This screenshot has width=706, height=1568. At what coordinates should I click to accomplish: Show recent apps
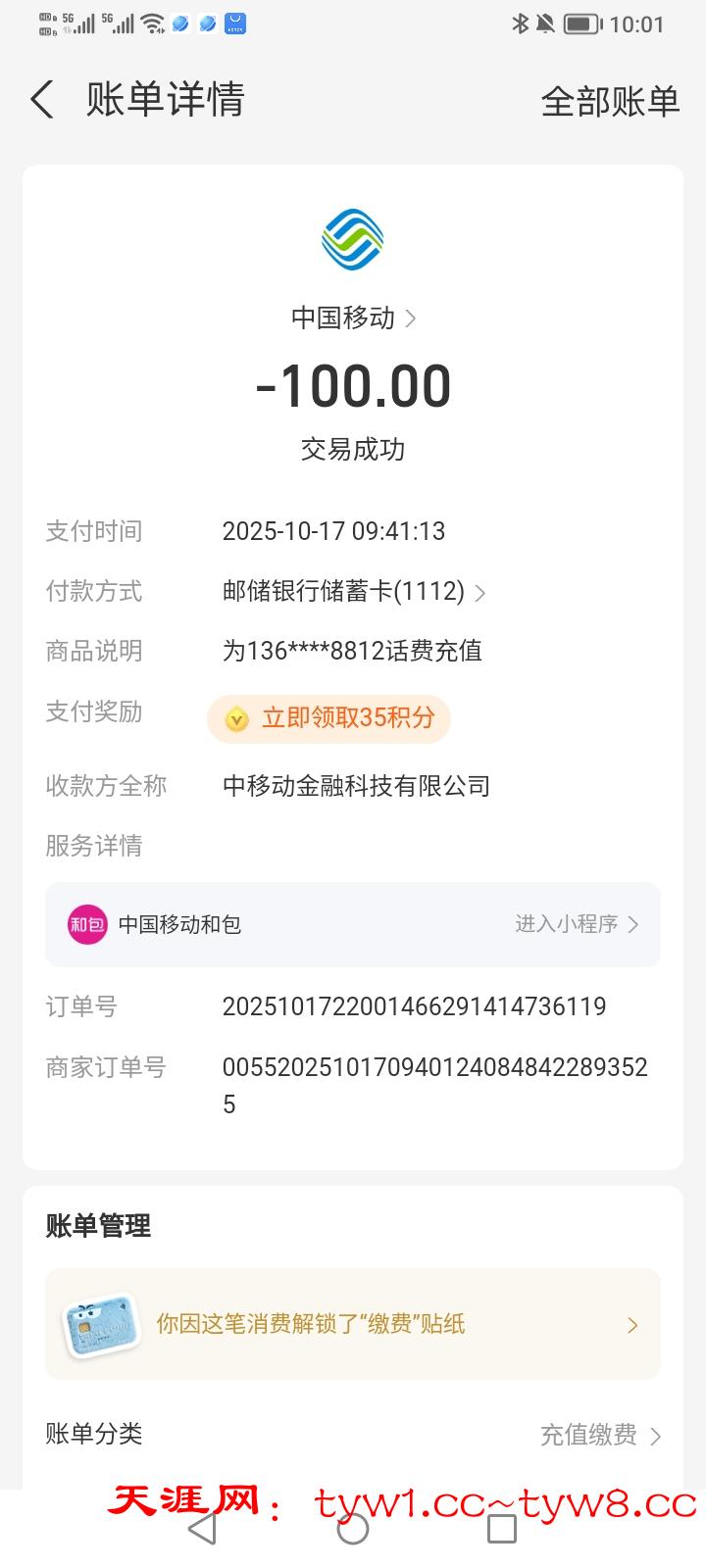[x=501, y=1529]
